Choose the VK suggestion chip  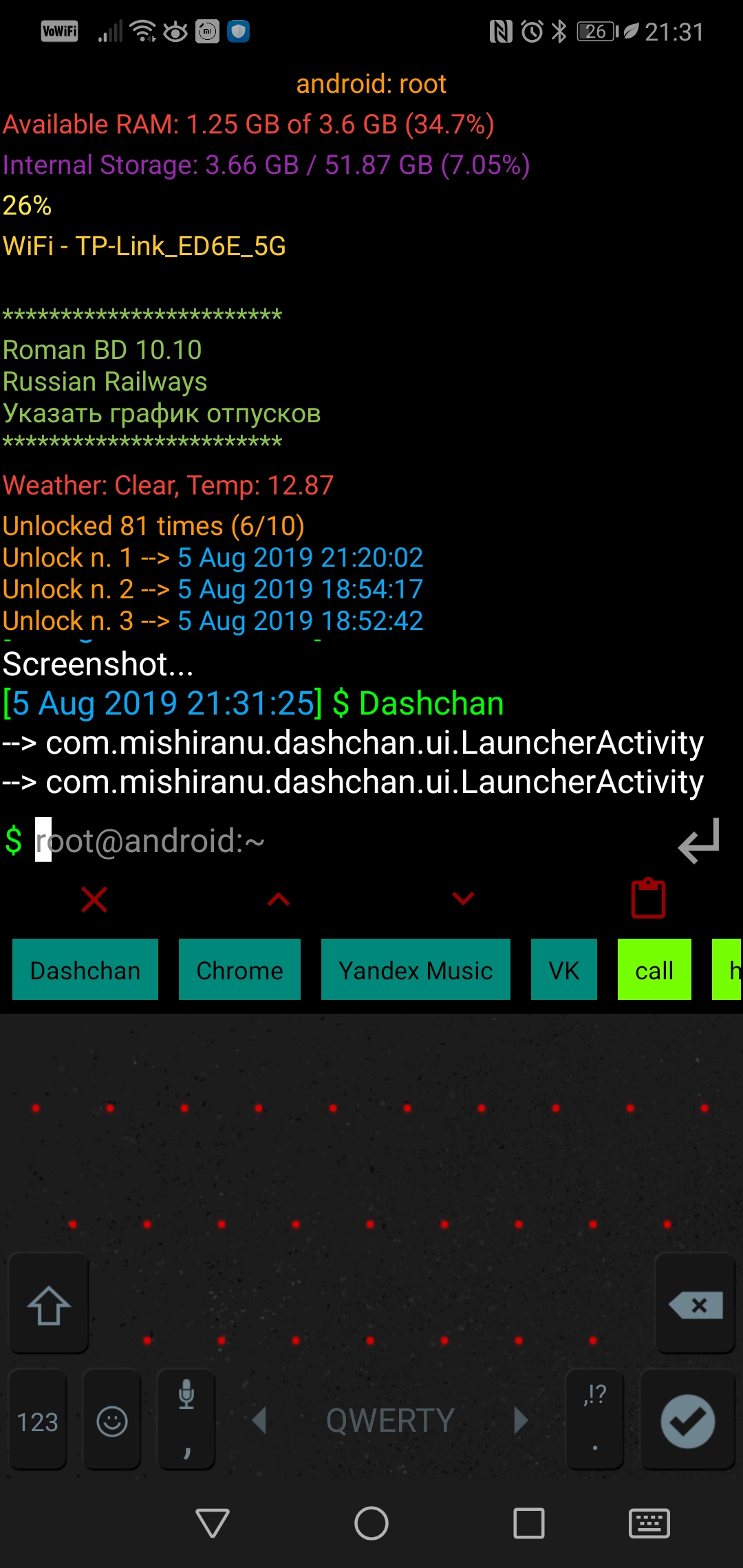pos(564,970)
